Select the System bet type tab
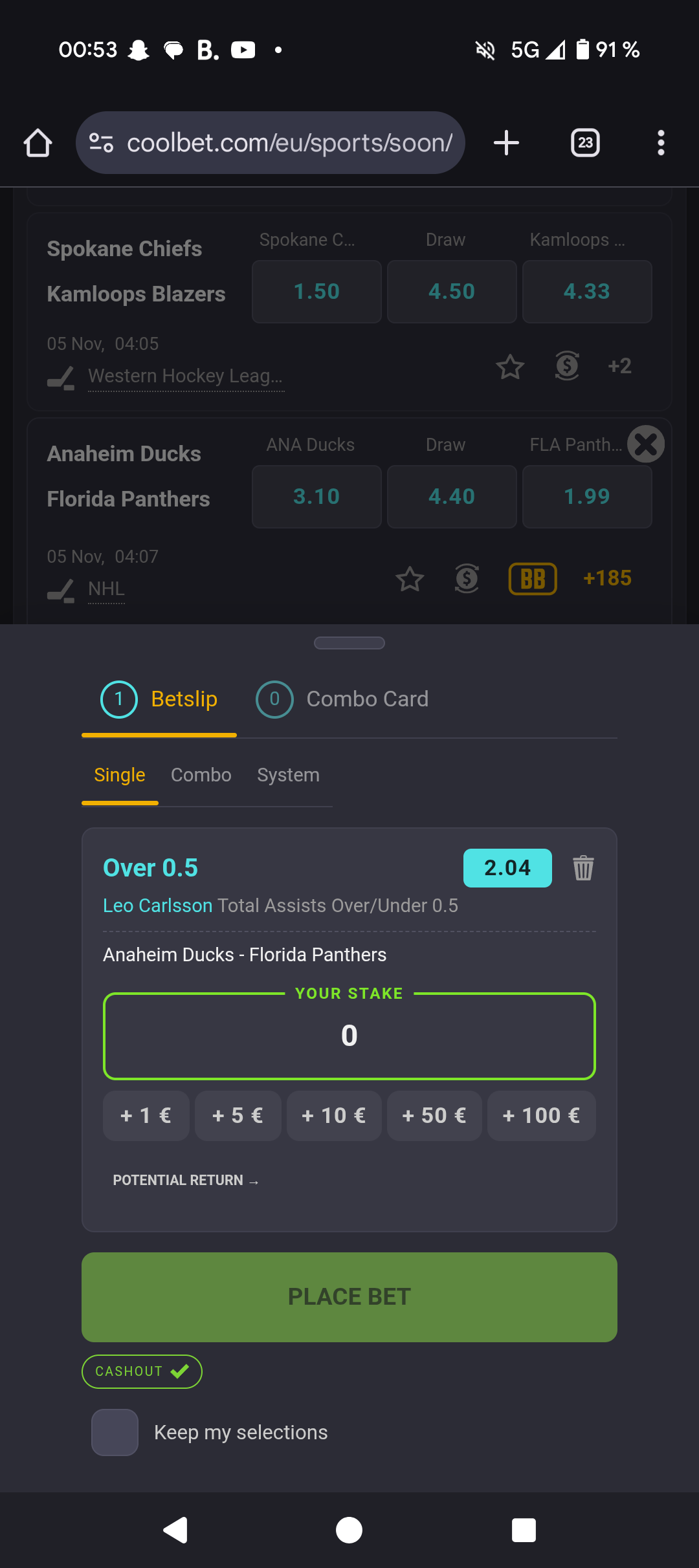Viewport: 699px width, 1568px height. pyautogui.click(x=288, y=775)
